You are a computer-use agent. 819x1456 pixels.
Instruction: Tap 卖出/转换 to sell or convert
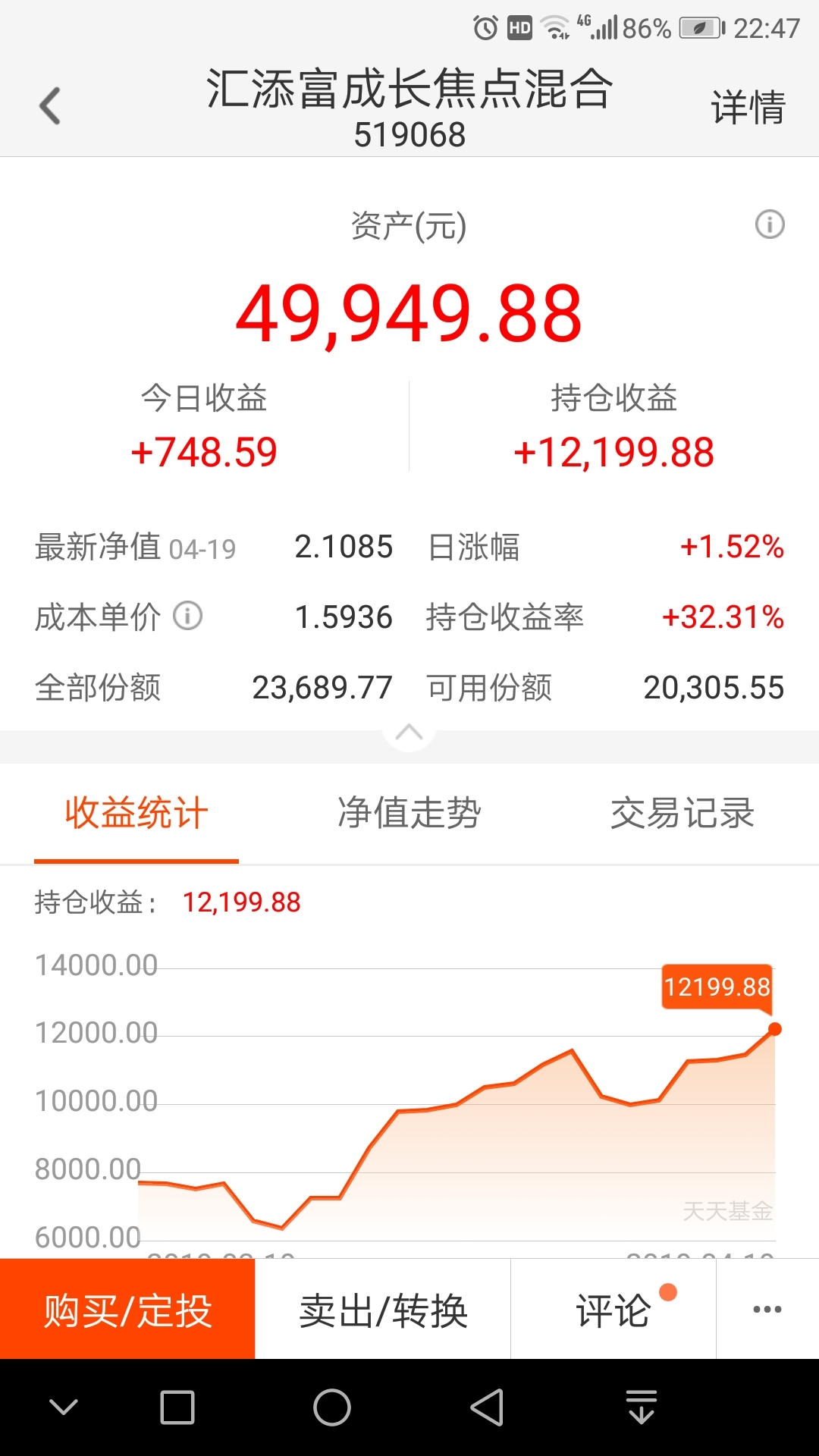383,1310
